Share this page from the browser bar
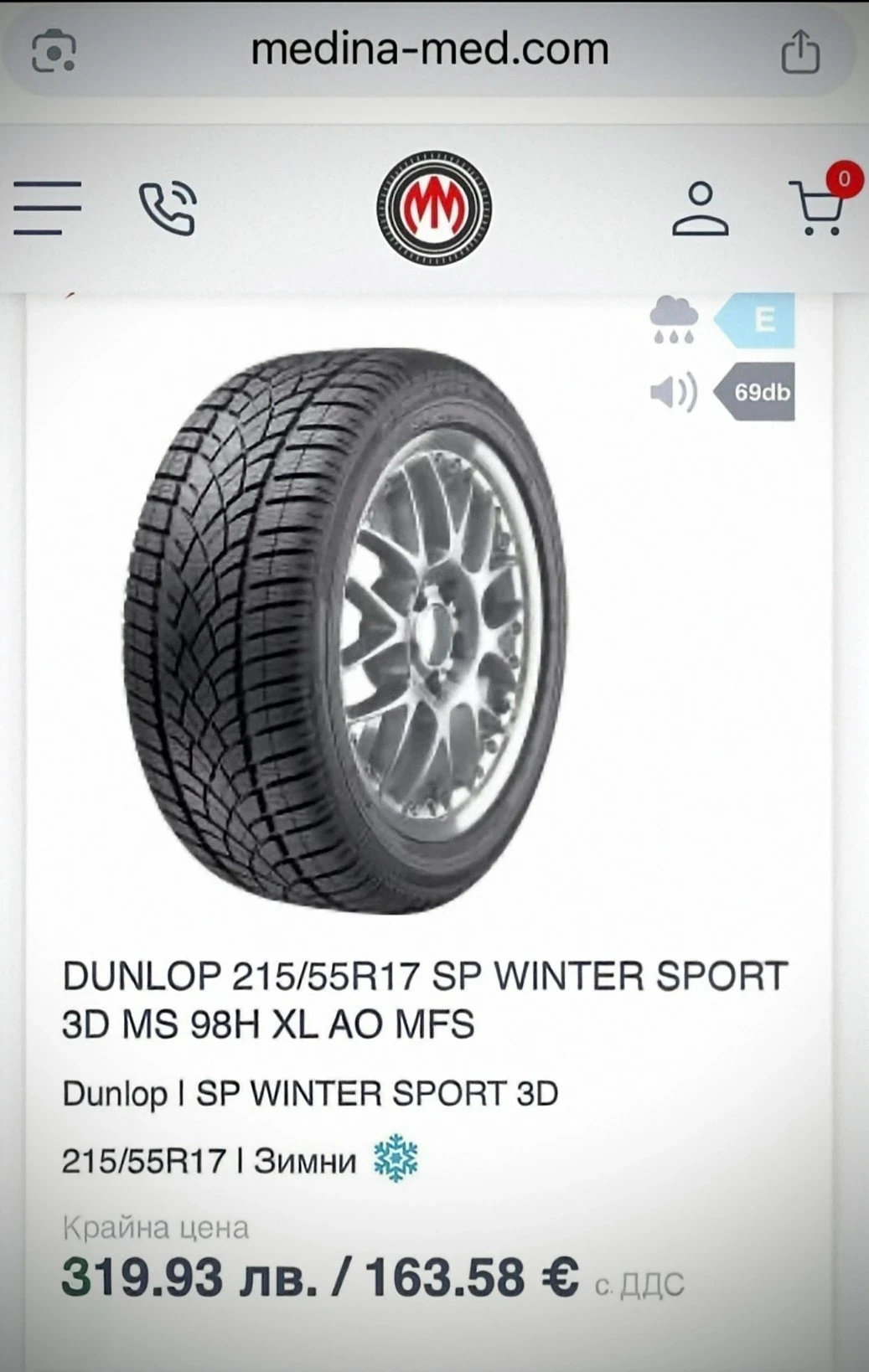Image resolution: width=869 pixels, height=1372 pixels. [800, 52]
